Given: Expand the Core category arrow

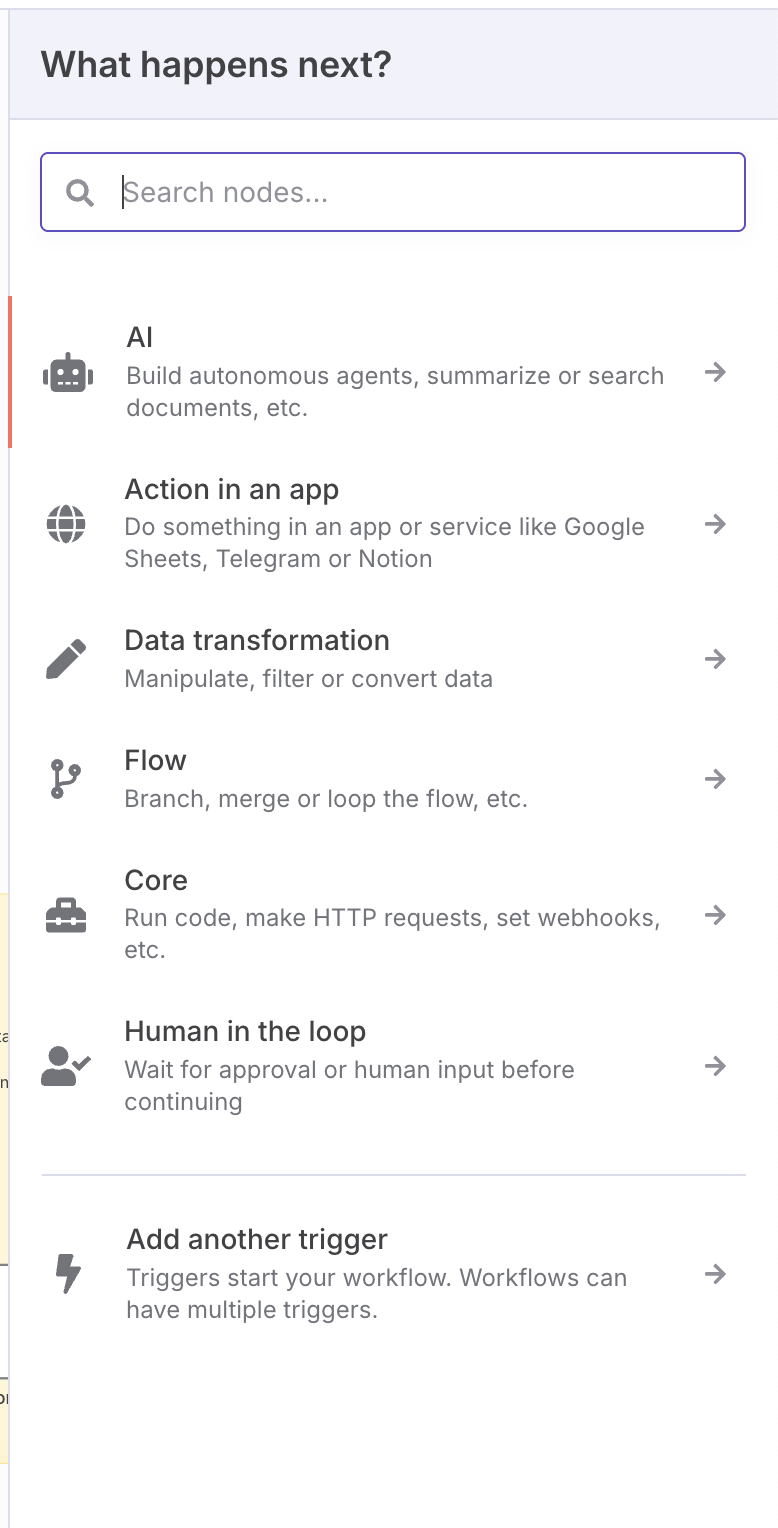Looking at the screenshot, I should (x=715, y=914).
